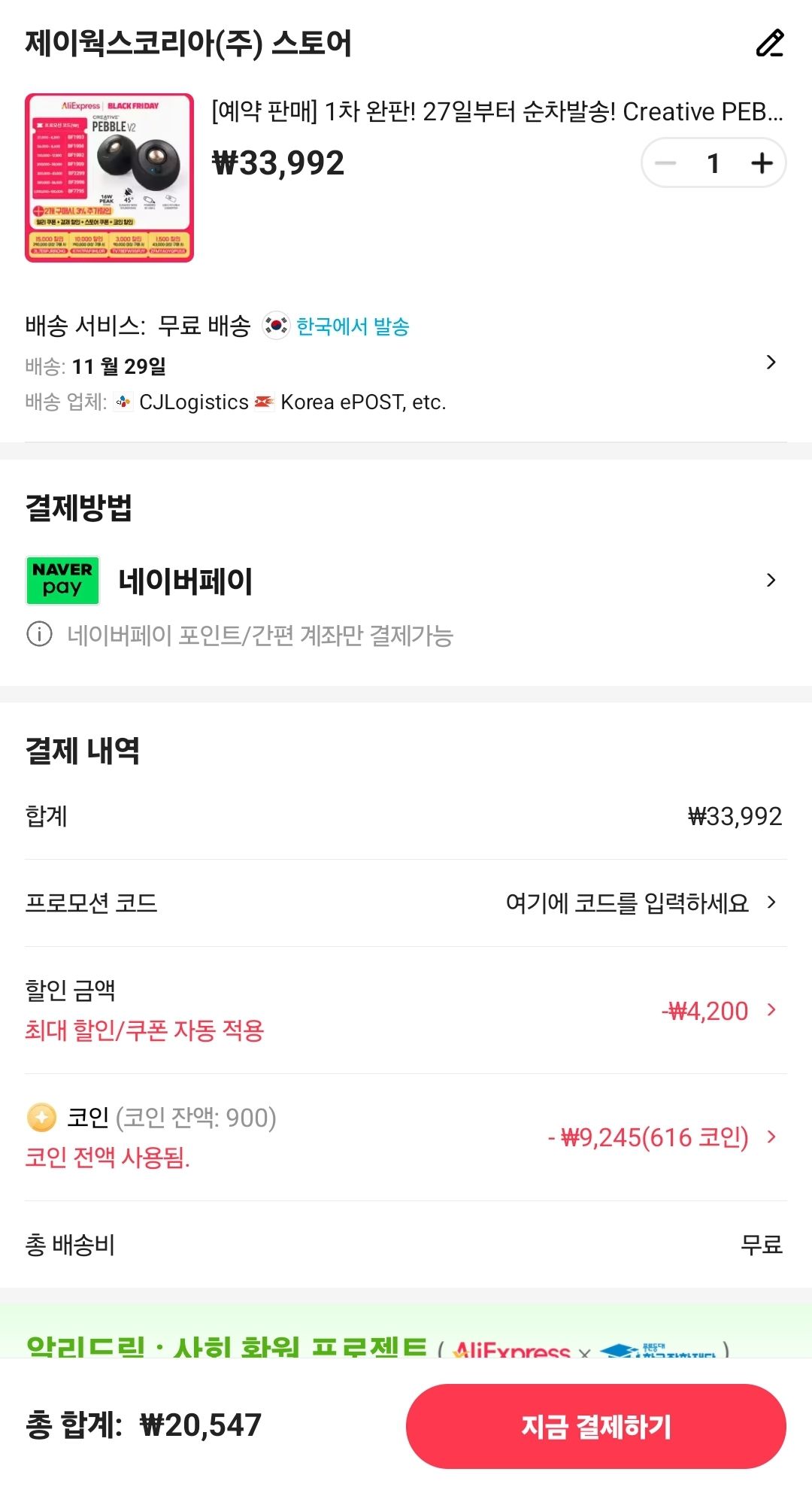Increase quantity with the plus stepper
This screenshot has height=1490, width=812.
[762, 162]
